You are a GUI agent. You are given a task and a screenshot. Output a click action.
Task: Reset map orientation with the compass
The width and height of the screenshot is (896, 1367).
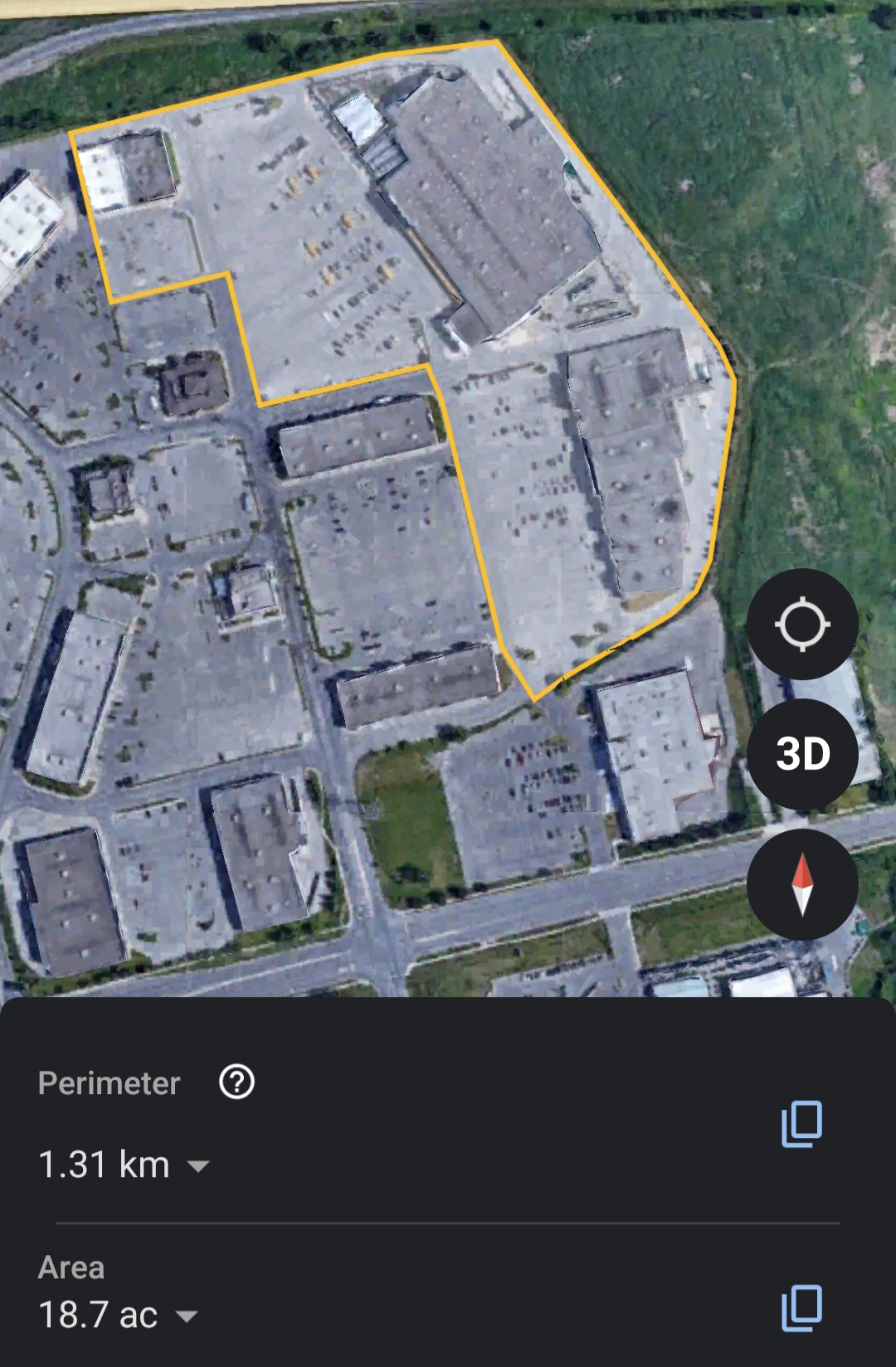pos(802,884)
